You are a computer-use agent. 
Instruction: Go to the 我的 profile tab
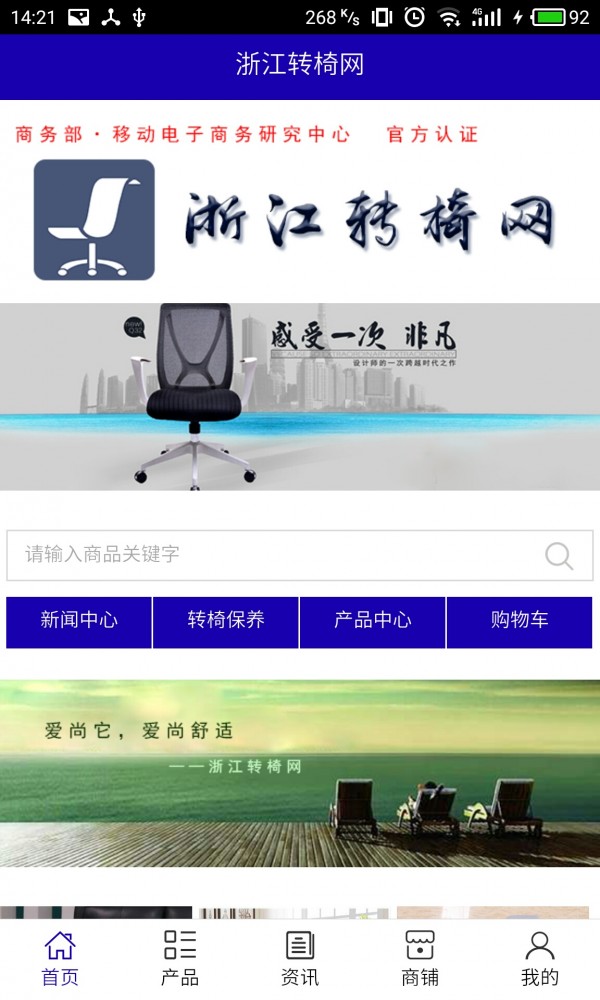pyautogui.click(x=540, y=958)
